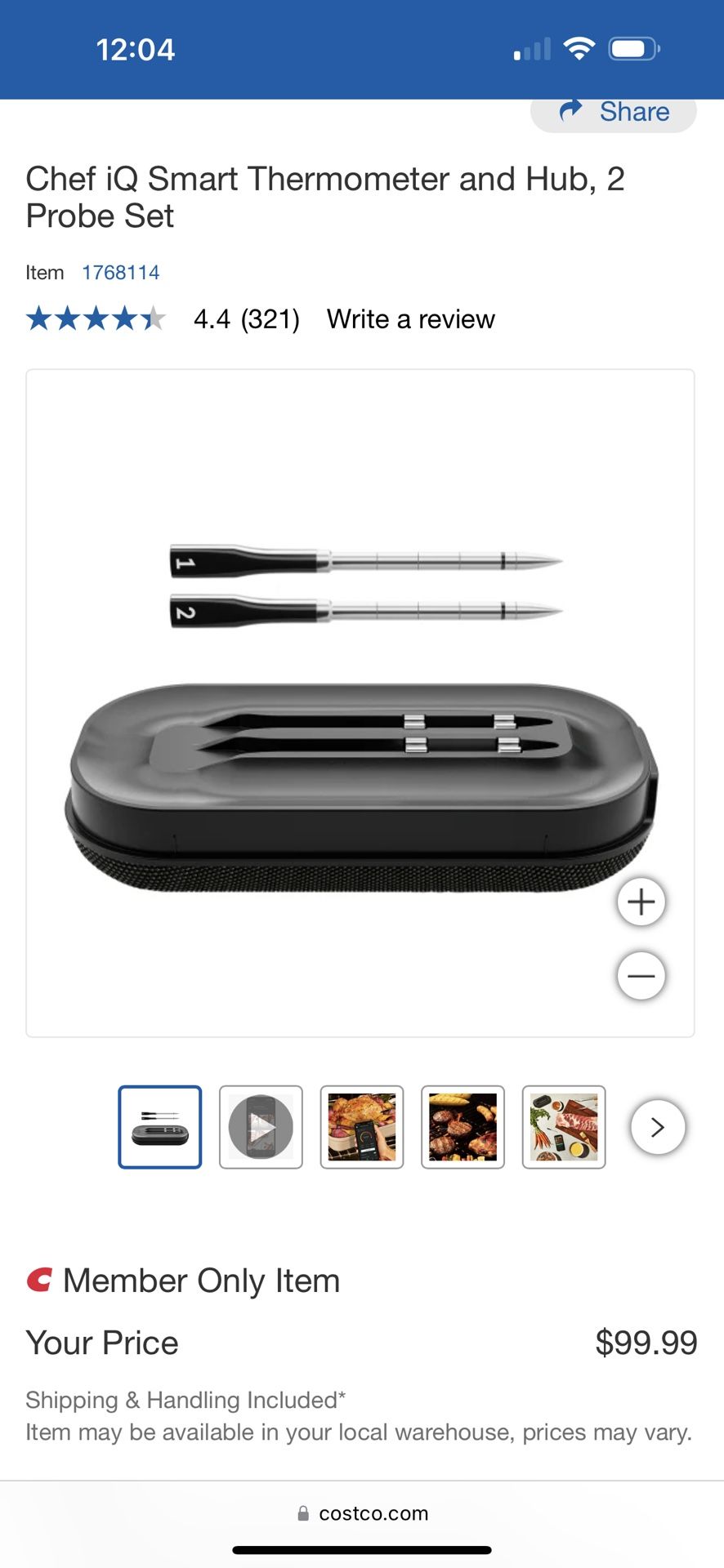View the roasted chicken with phone image
The height and width of the screenshot is (1568, 724).
(x=362, y=1127)
